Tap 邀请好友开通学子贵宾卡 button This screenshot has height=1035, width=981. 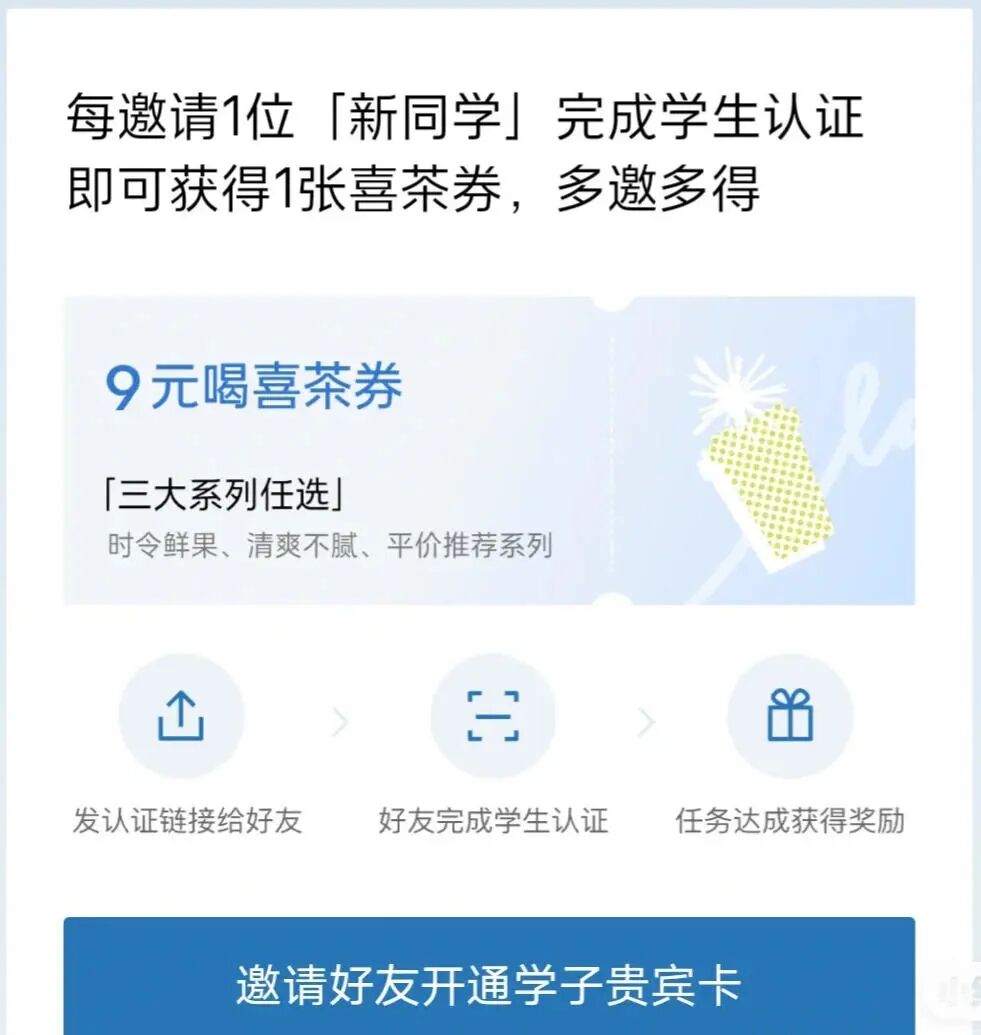[488, 983]
